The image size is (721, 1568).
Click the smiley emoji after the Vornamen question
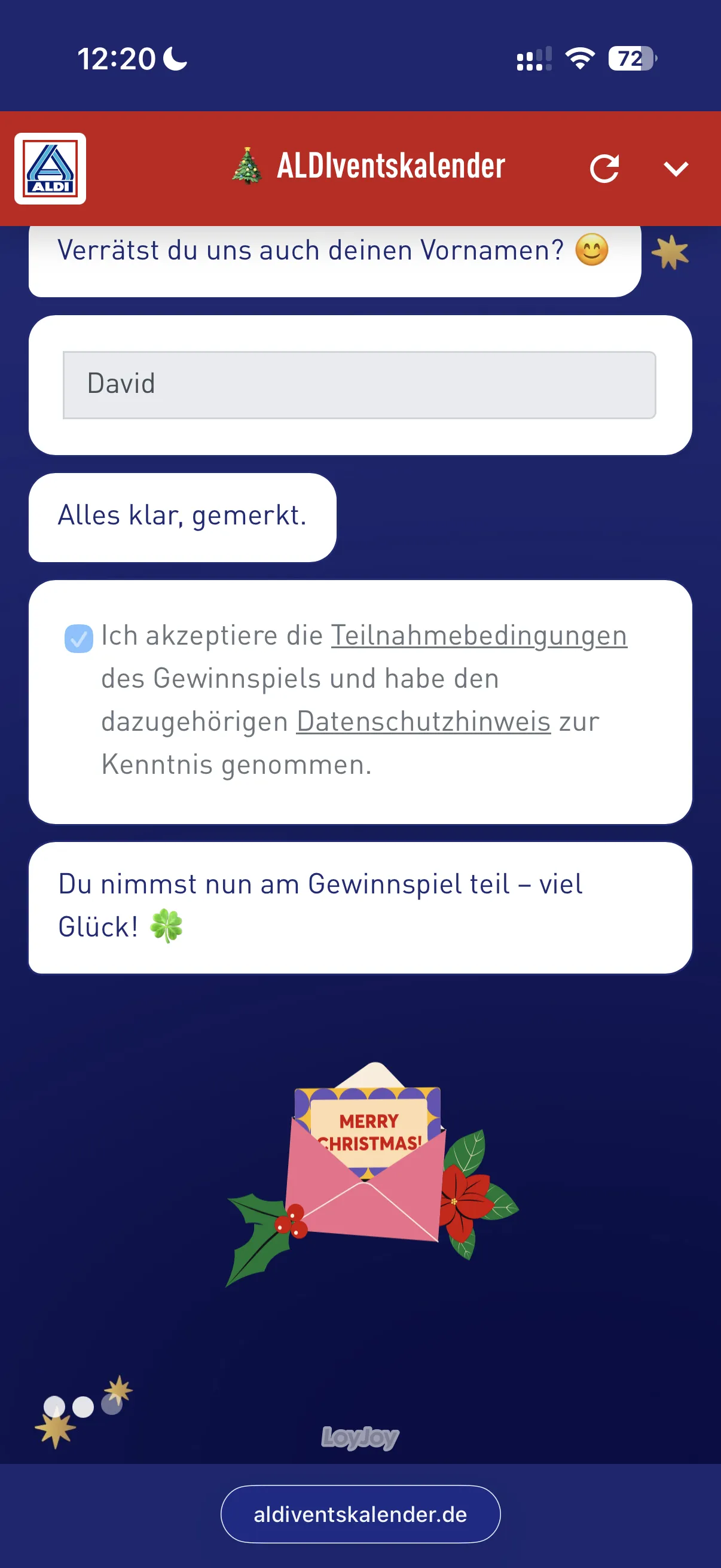tap(593, 250)
